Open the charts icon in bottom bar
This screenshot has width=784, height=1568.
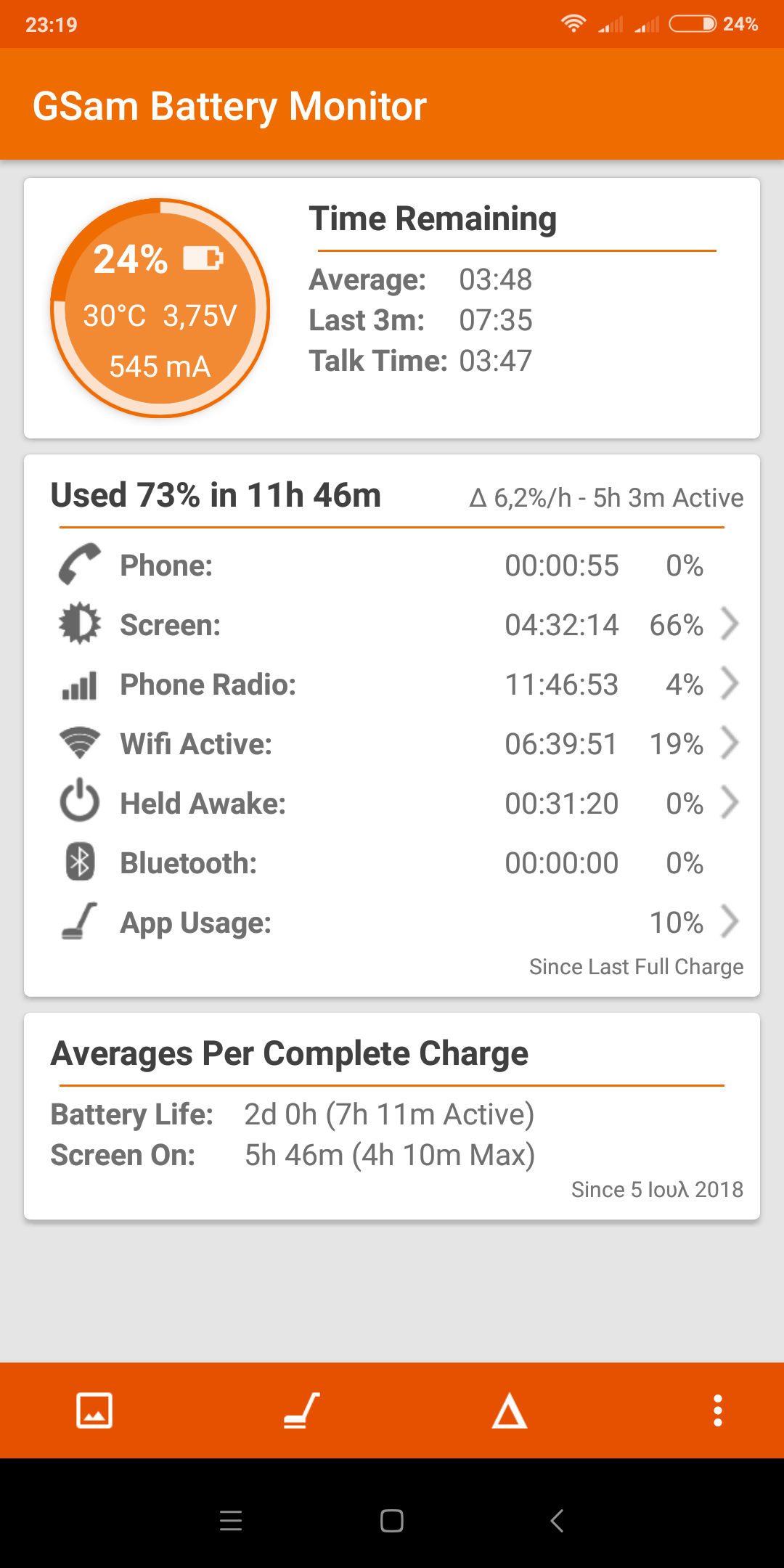pos(94,1410)
